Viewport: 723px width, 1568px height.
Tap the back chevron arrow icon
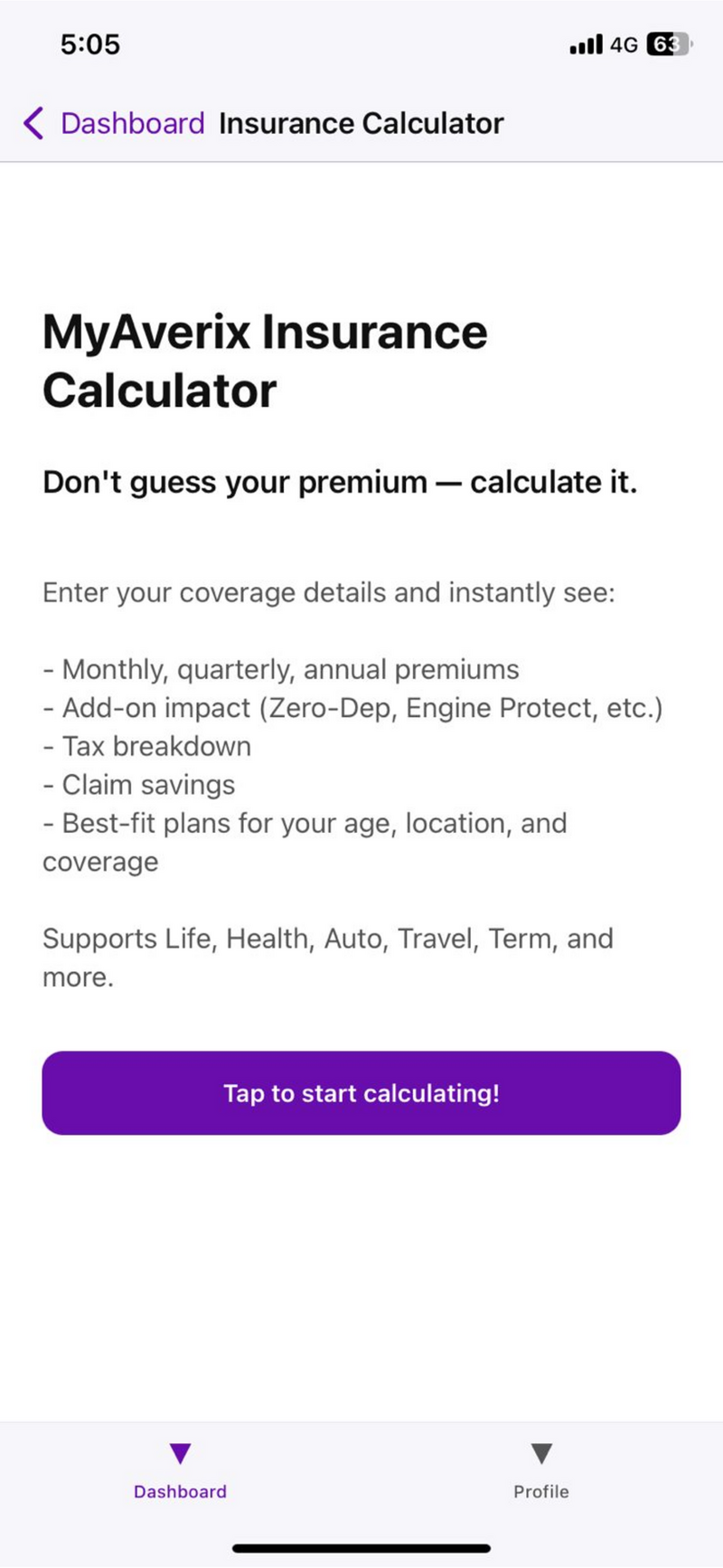pos(33,123)
